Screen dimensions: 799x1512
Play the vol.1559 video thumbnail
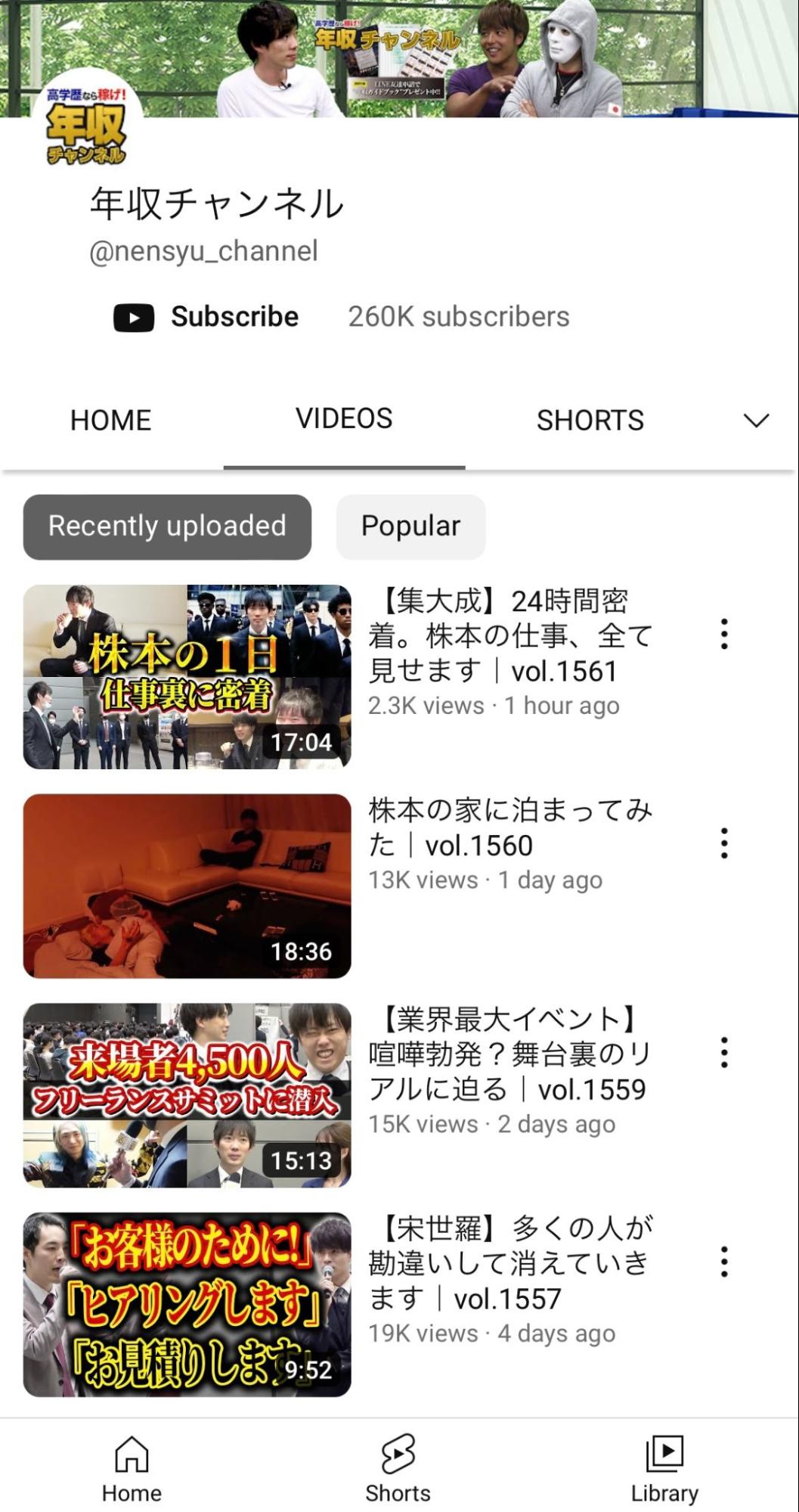(x=187, y=1095)
